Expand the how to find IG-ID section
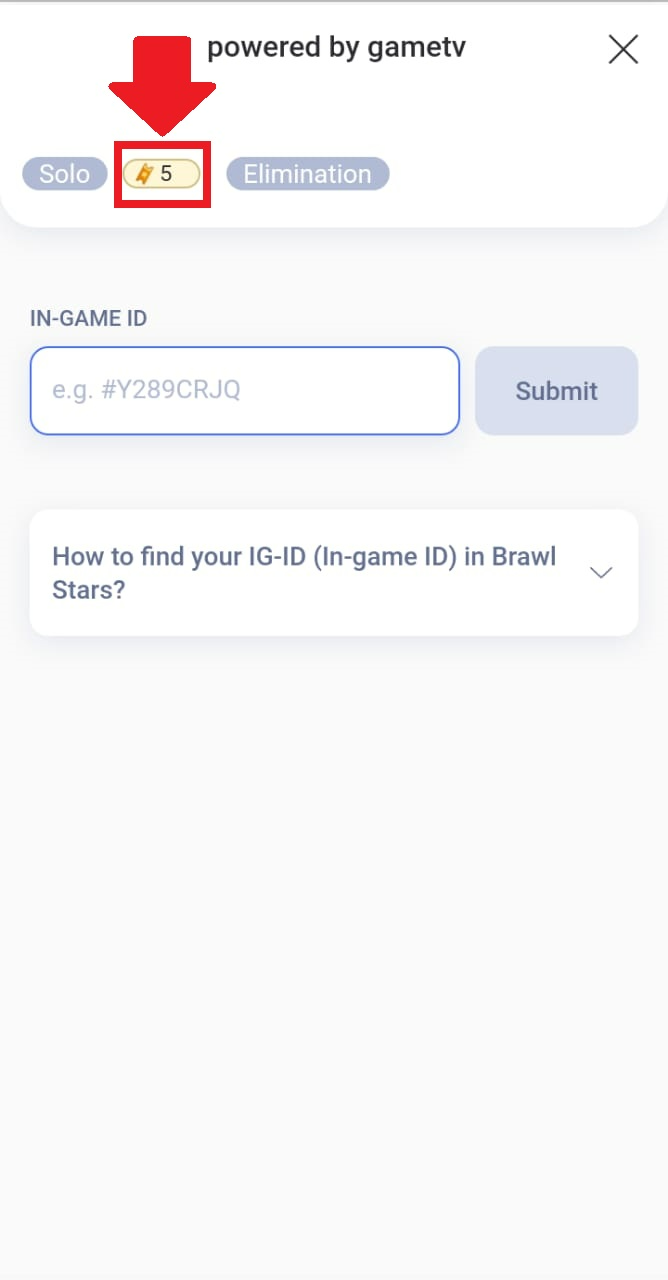Image resolution: width=668 pixels, height=1280 pixels. point(334,573)
